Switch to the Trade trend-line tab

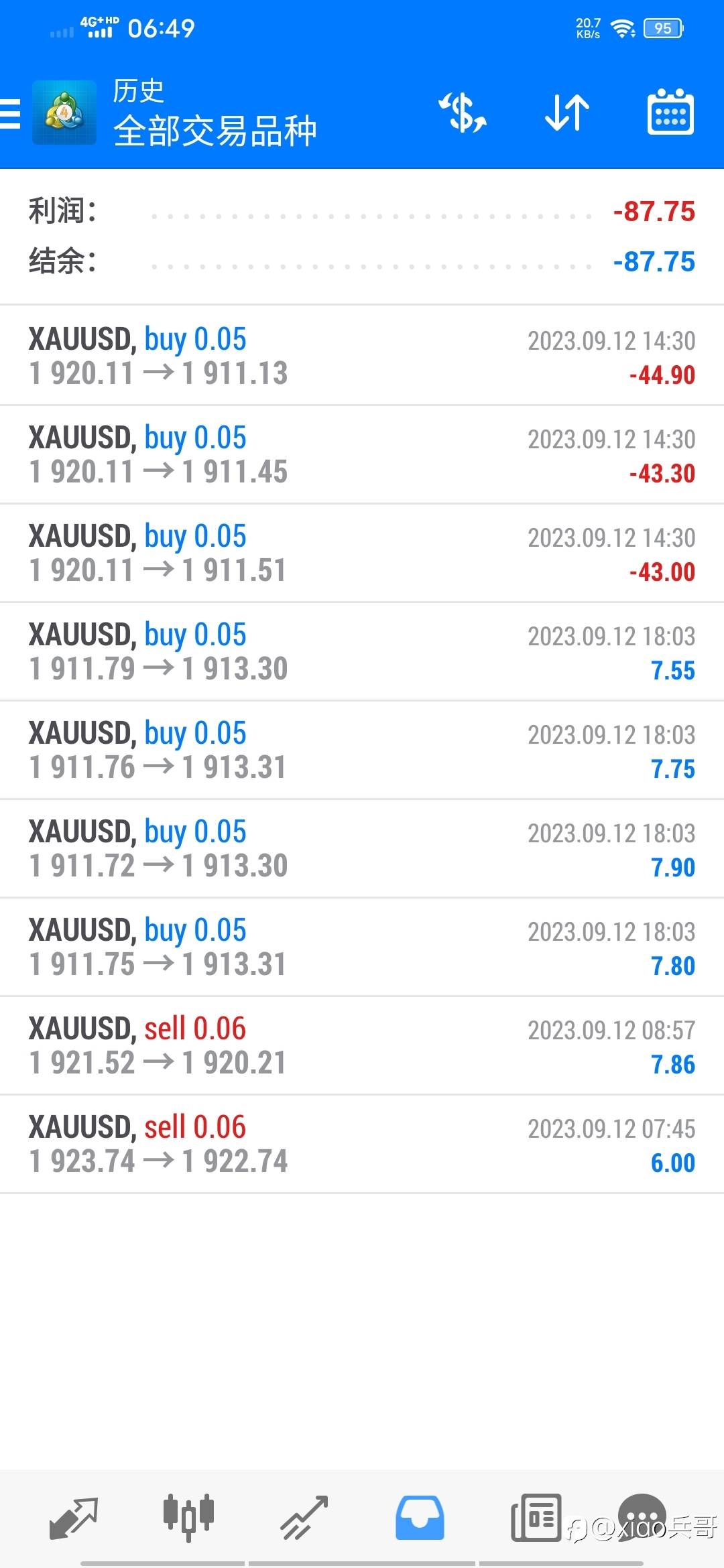[304, 1518]
